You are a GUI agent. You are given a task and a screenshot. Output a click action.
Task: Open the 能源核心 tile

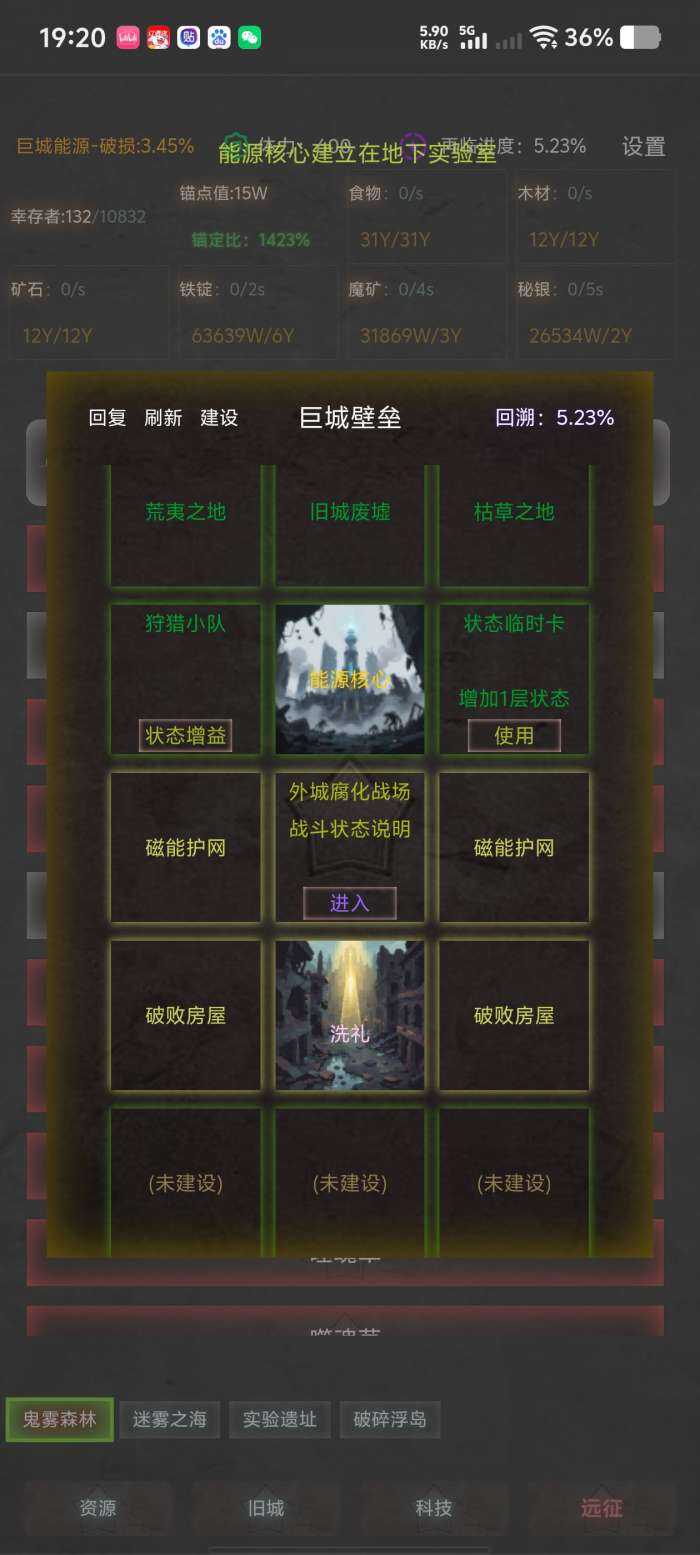[350, 679]
